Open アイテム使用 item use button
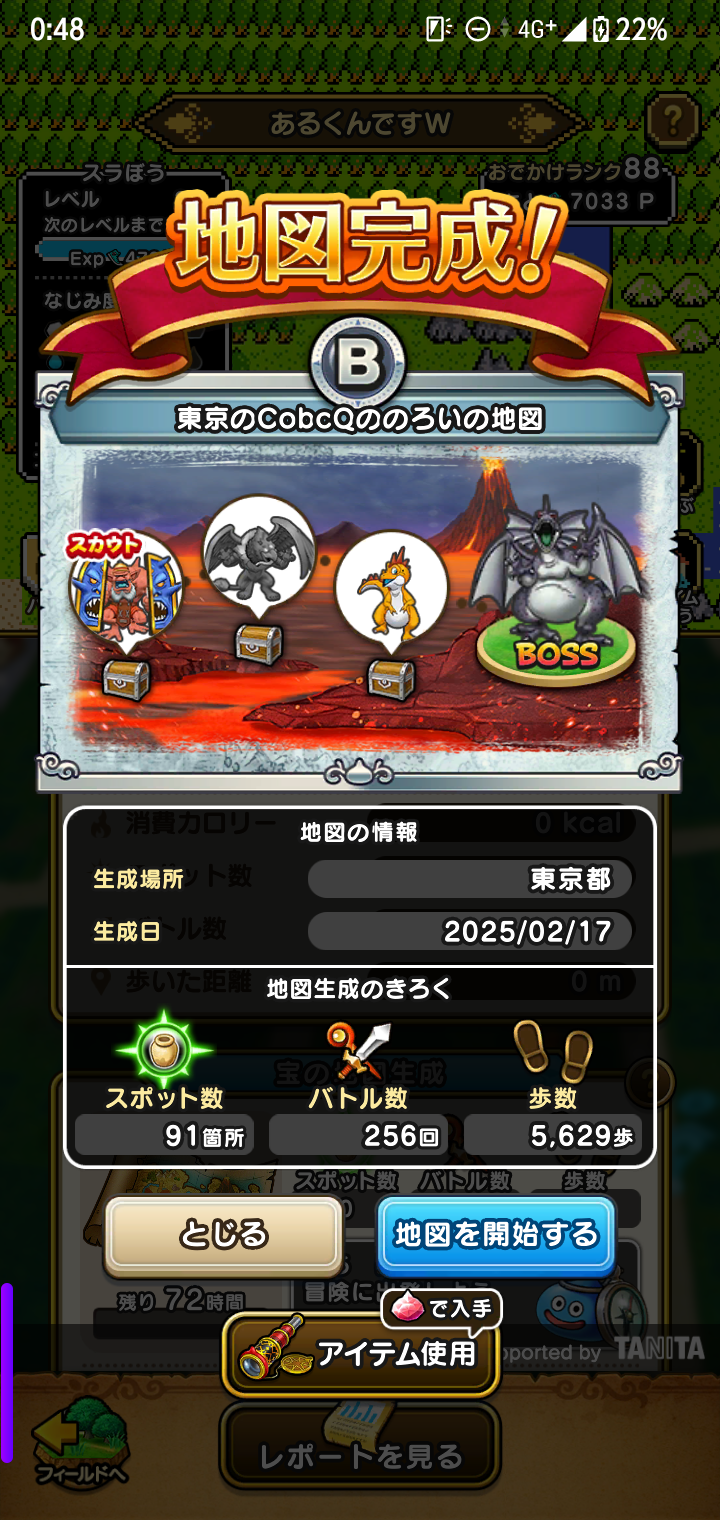 pyautogui.click(x=360, y=1354)
